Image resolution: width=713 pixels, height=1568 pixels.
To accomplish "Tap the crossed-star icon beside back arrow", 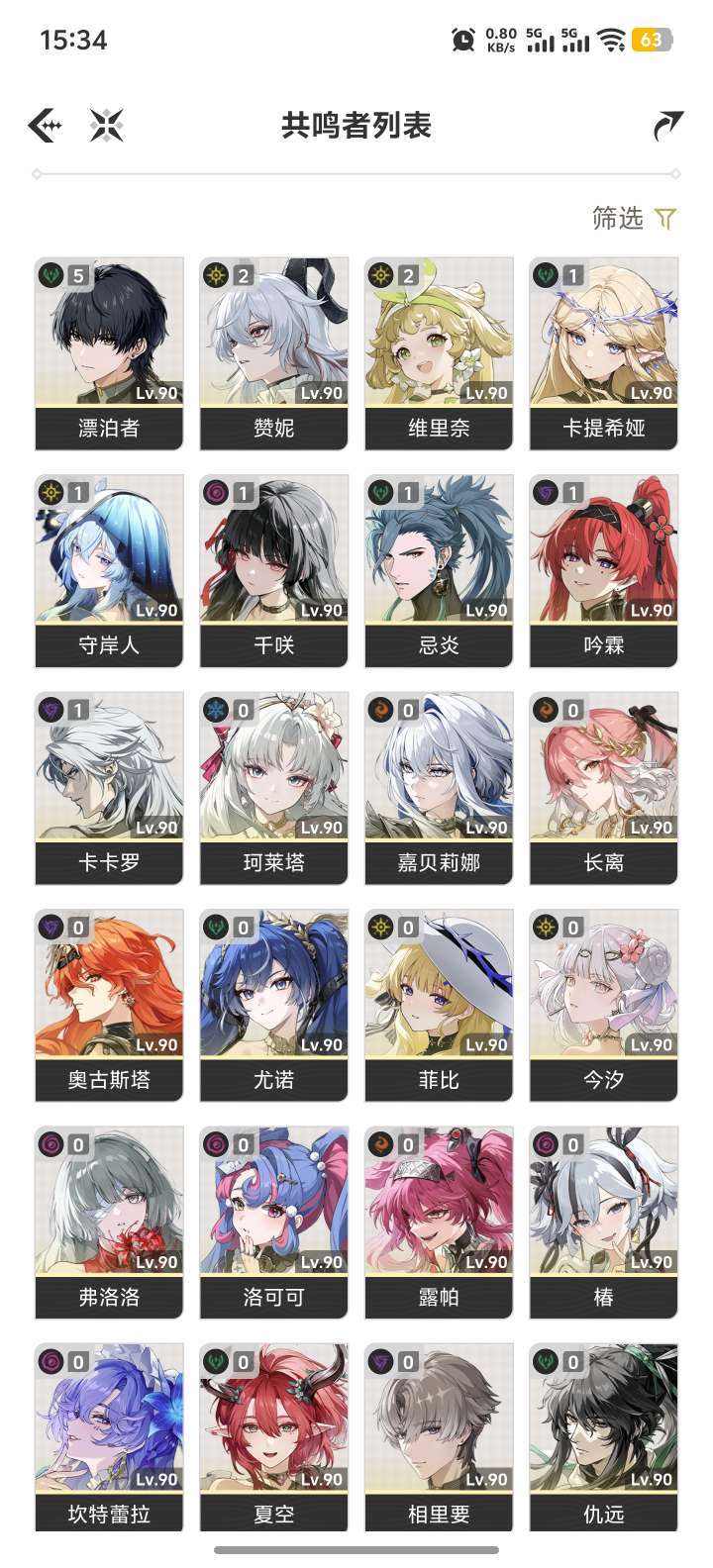I will click(x=106, y=126).
